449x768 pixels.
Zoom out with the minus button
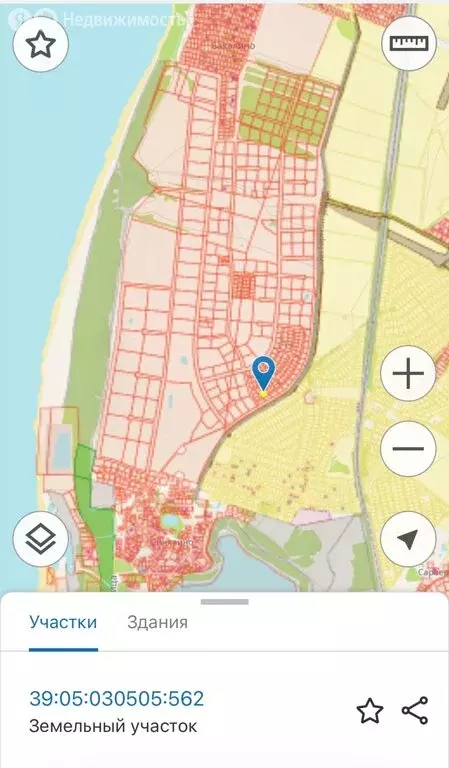(408, 449)
